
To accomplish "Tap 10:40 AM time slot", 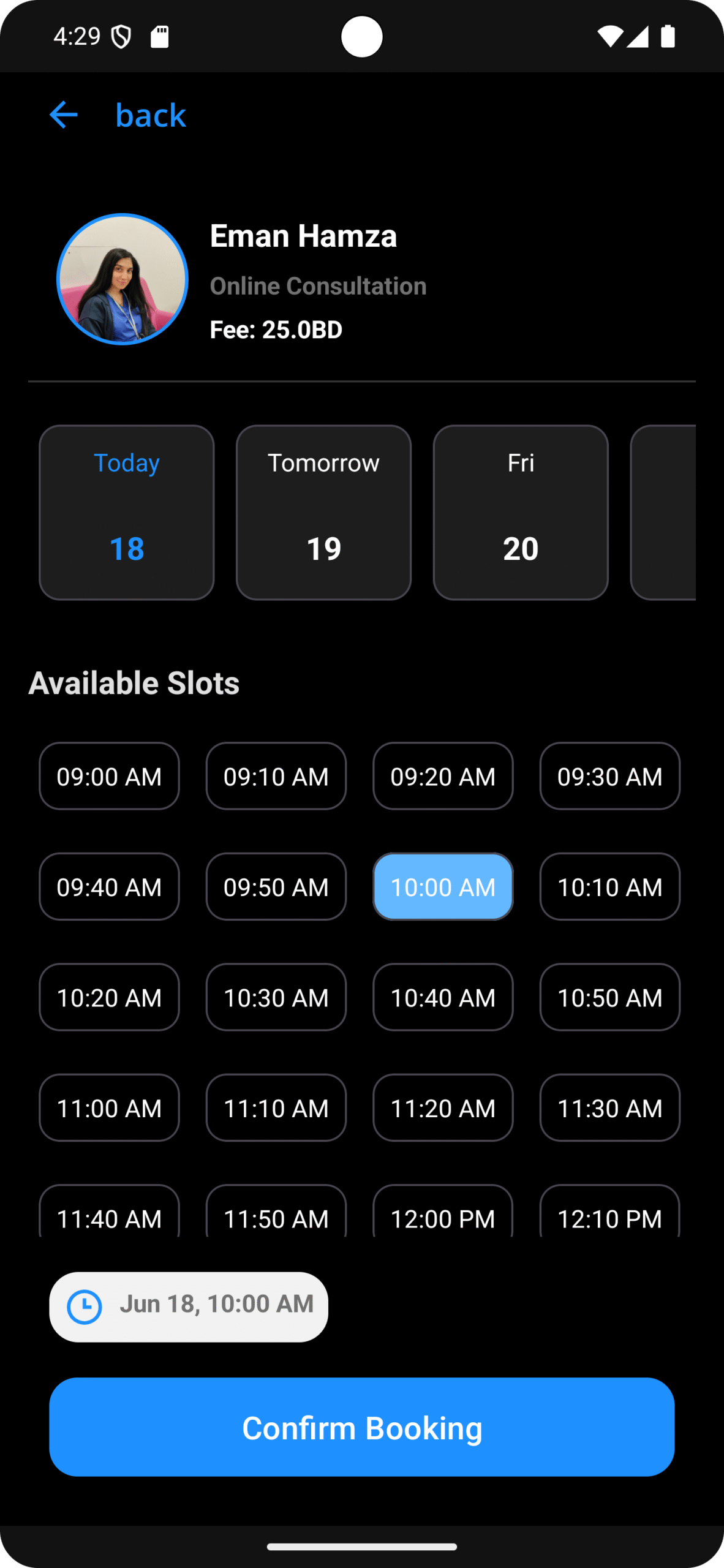I will 443,997.
